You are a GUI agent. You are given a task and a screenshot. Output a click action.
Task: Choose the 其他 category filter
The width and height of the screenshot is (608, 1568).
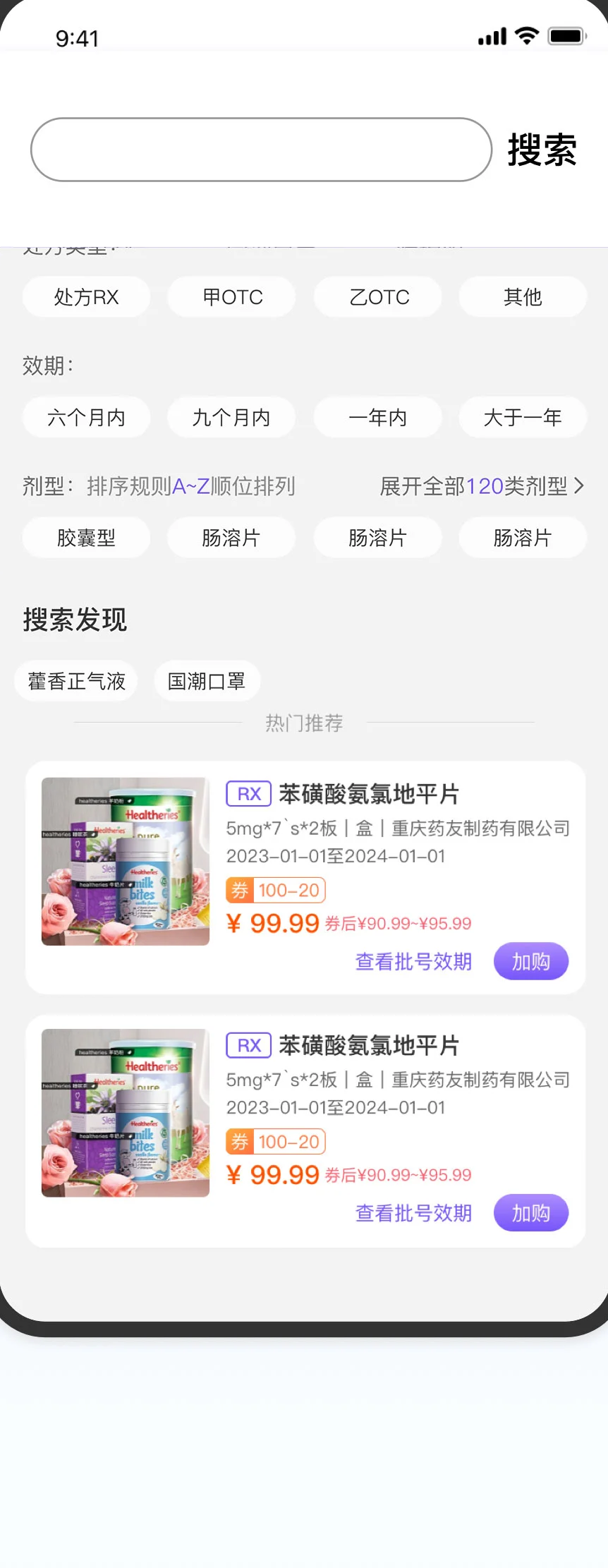[x=523, y=296]
